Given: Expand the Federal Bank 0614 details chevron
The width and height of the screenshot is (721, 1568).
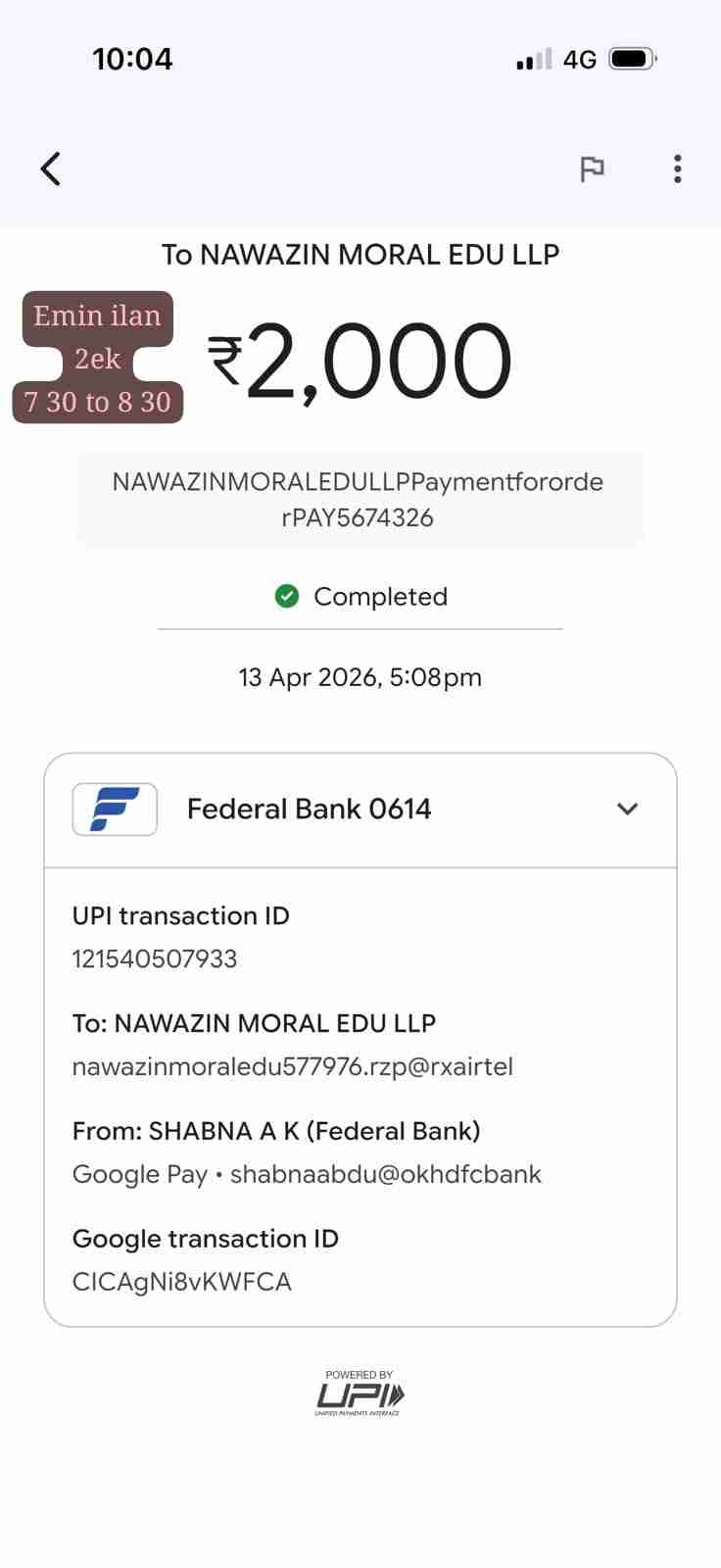Looking at the screenshot, I should point(627,808).
